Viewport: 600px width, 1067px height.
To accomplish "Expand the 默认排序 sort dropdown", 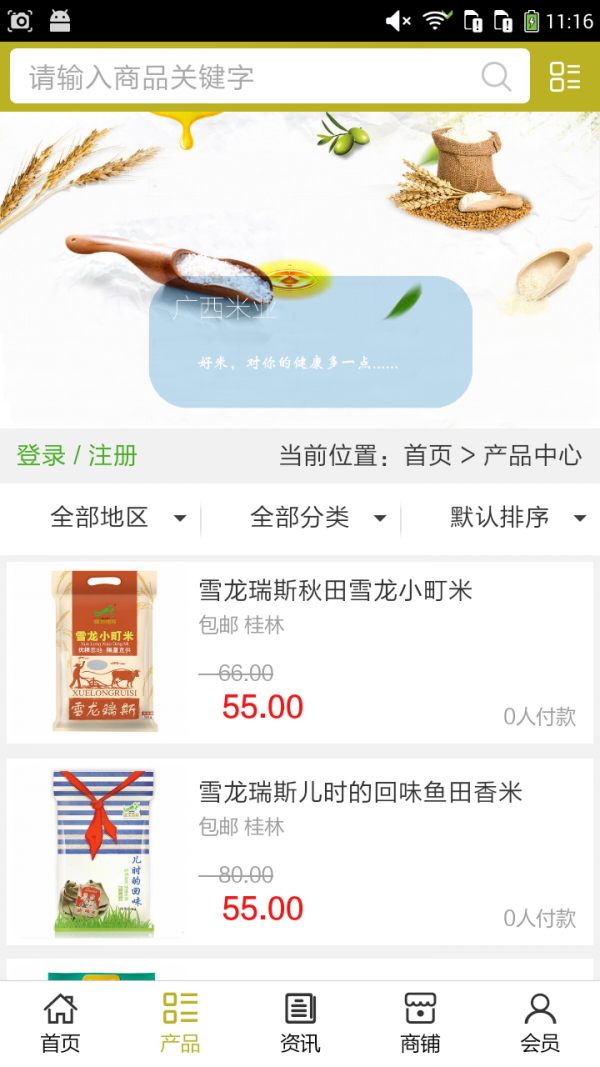I will [517, 517].
